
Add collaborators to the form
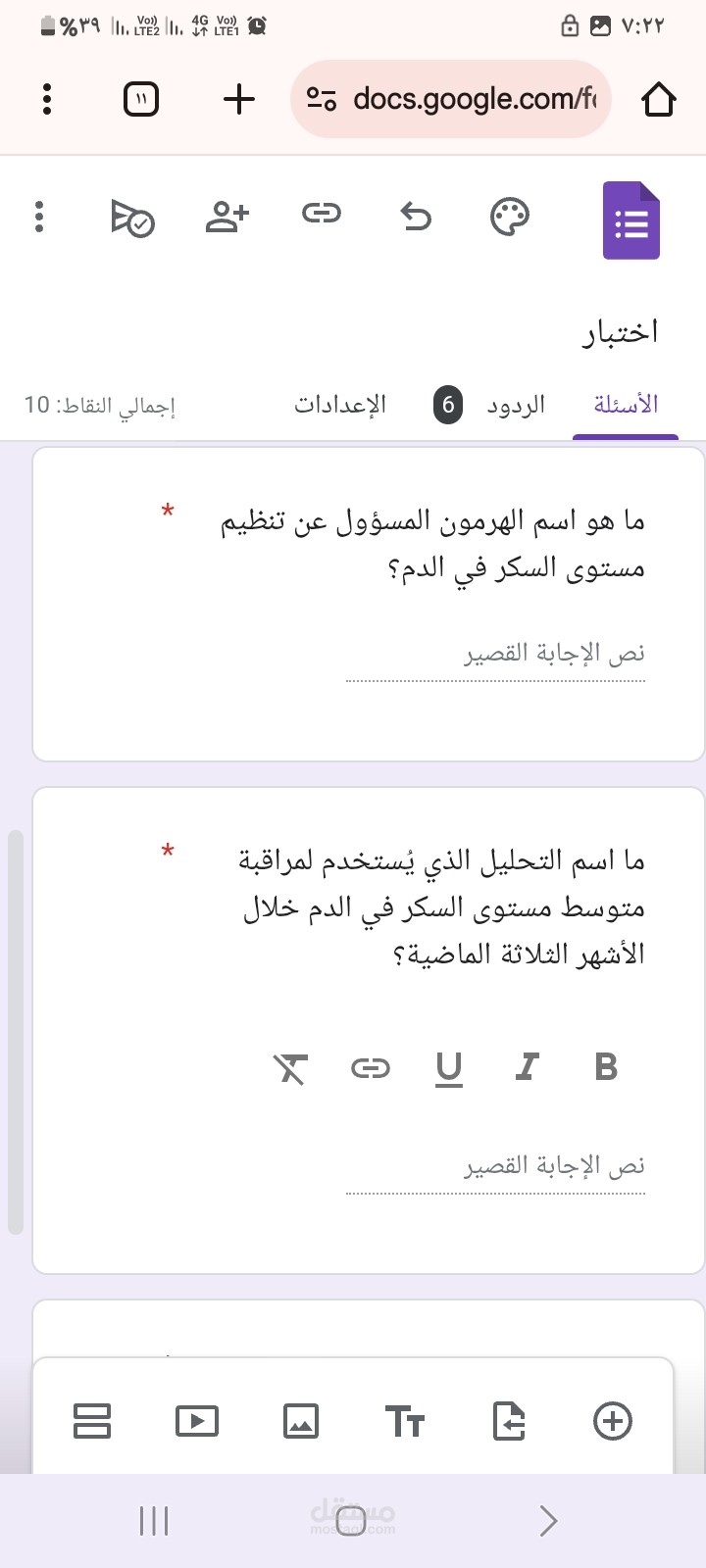point(227,216)
